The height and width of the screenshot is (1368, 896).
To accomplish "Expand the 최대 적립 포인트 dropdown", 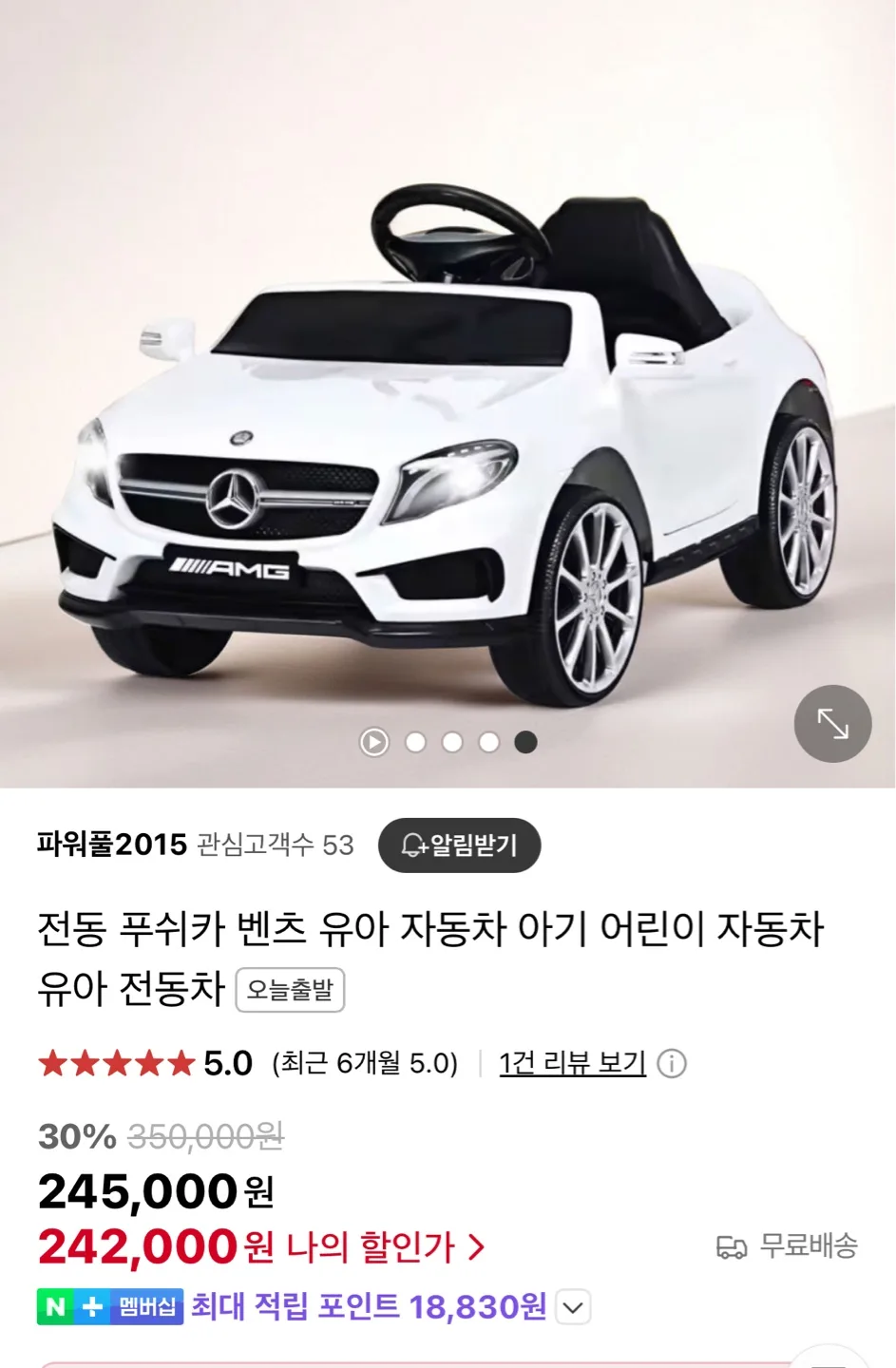I will 573,1307.
